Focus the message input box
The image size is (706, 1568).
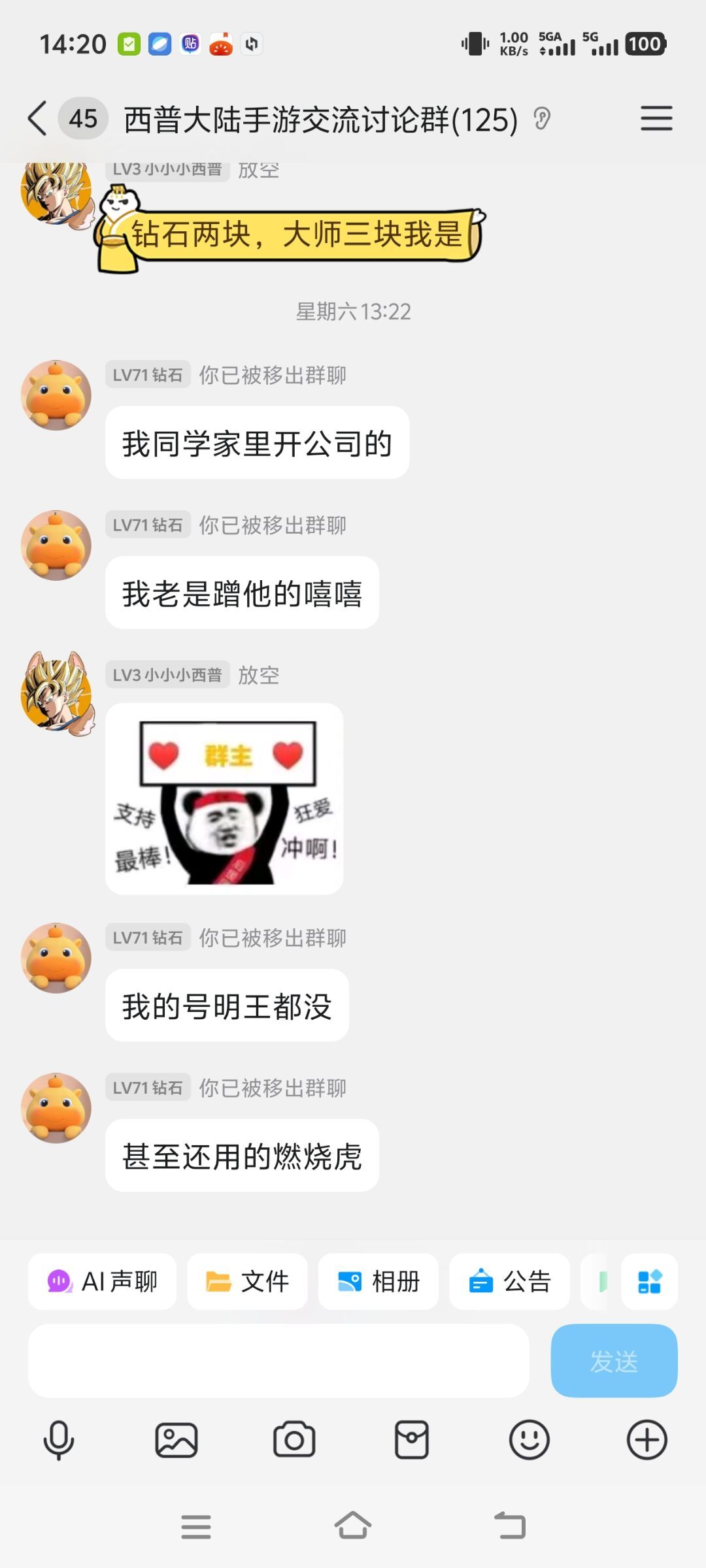pyautogui.click(x=278, y=1361)
